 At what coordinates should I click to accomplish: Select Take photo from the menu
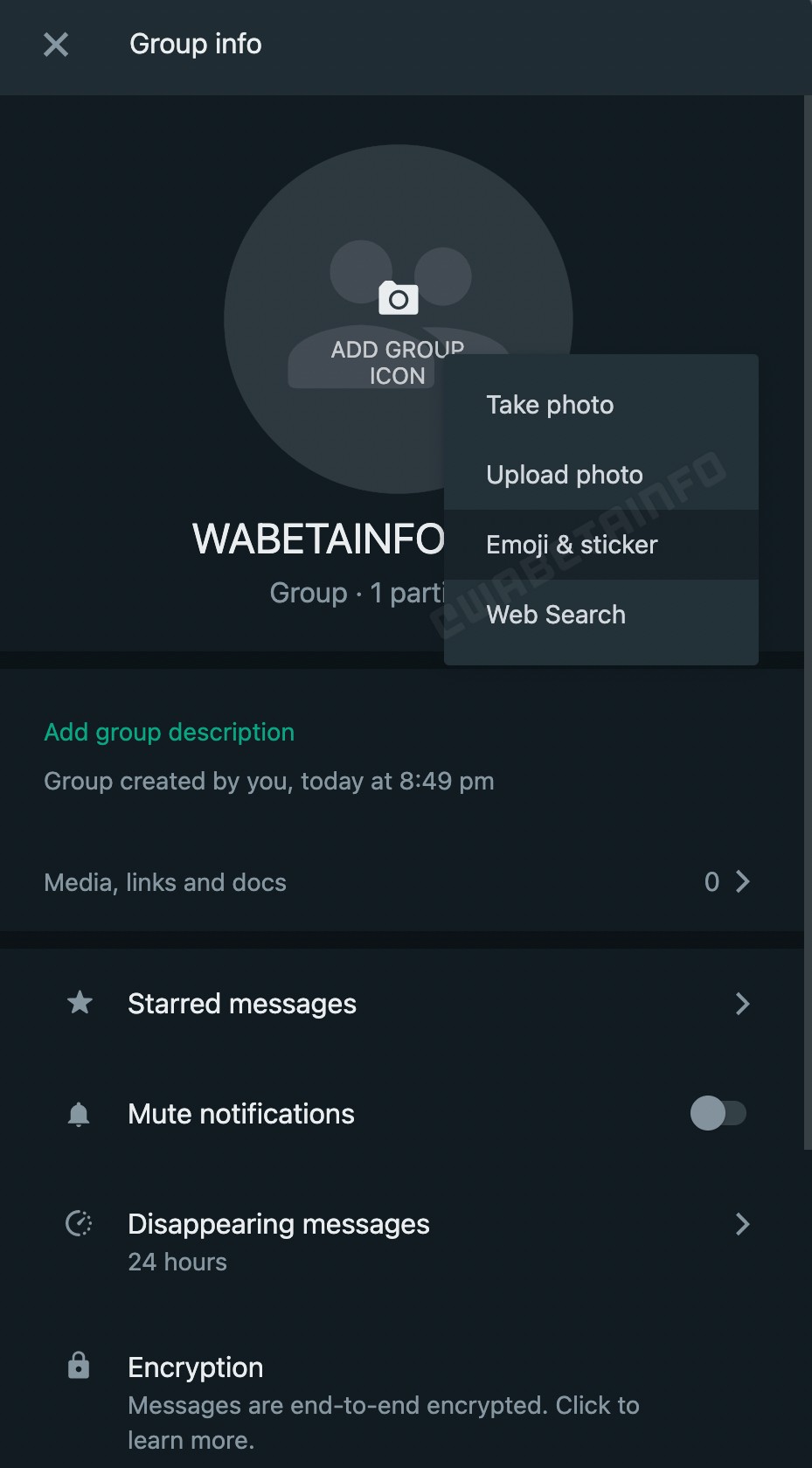601,405
